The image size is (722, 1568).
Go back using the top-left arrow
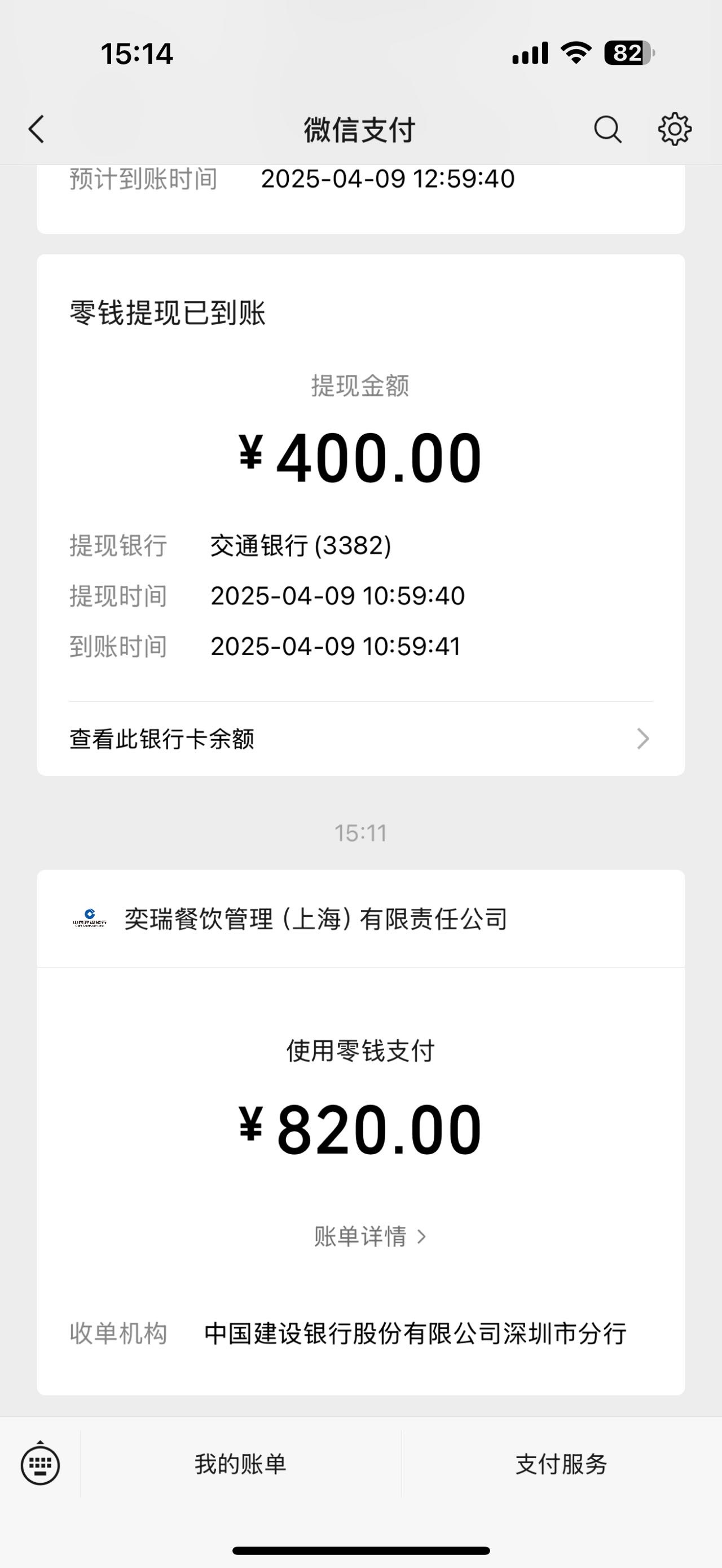(x=37, y=129)
